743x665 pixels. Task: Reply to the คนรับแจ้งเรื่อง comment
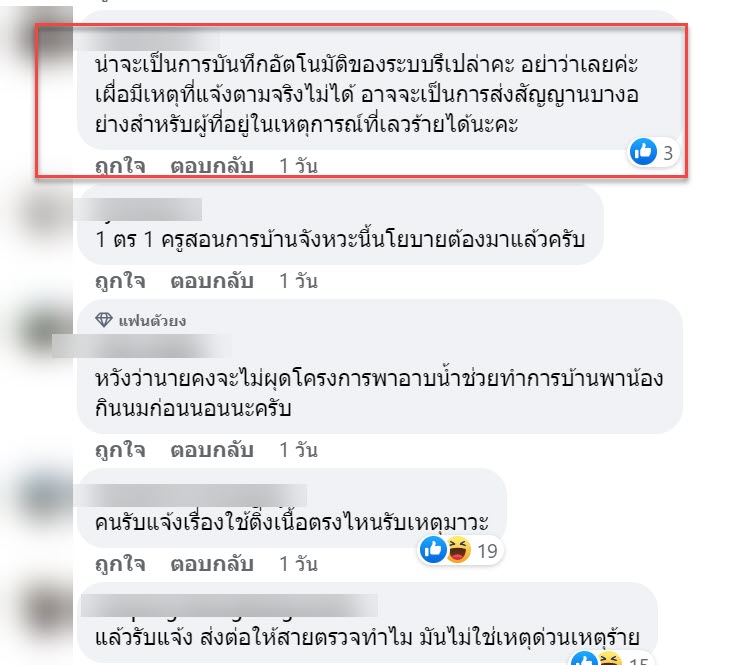pyautogui.click(x=211, y=565)
